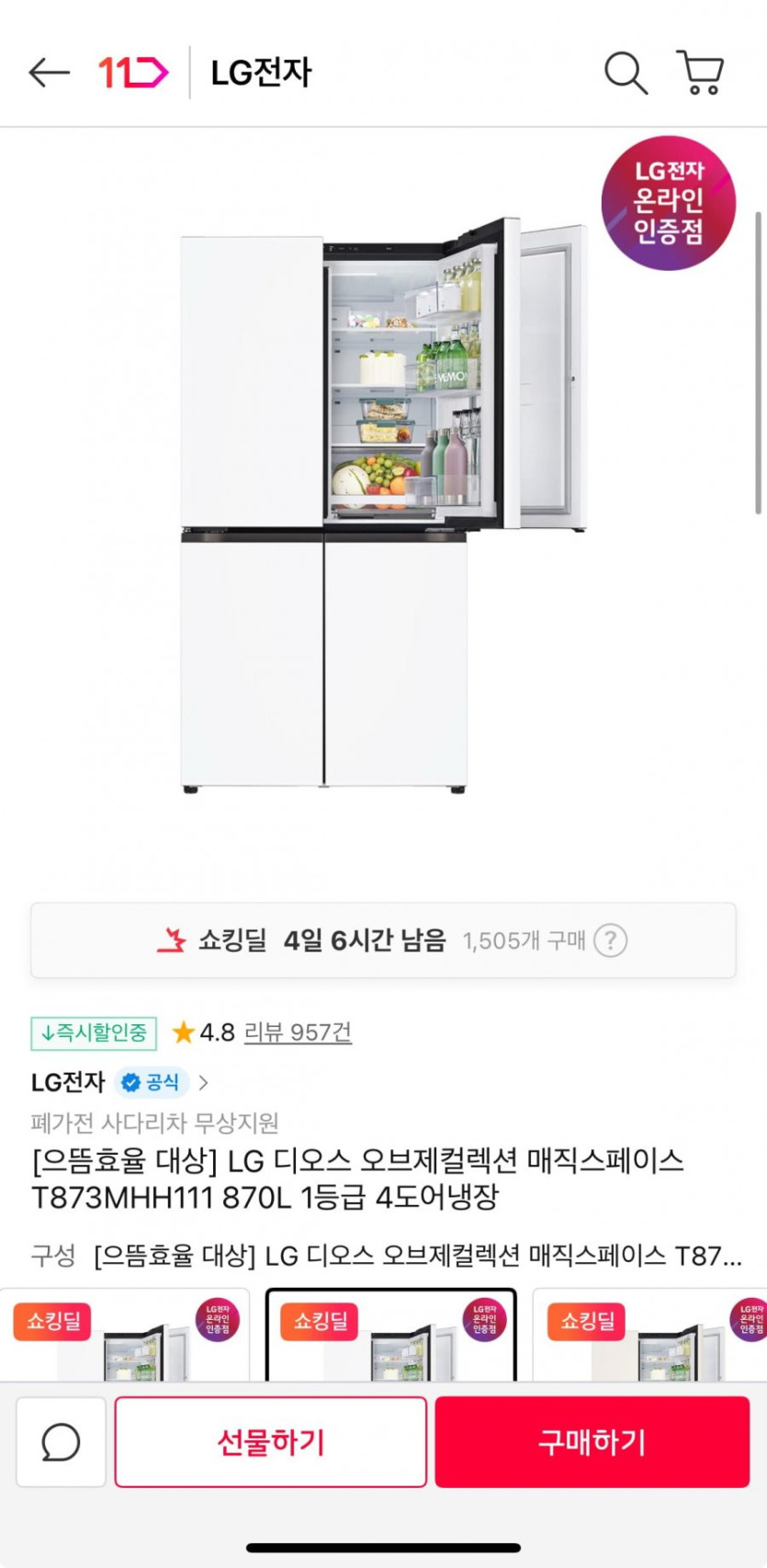The image size is (767, 1568).
Task: Go back using the arrow icon
Action: click(x=50, y=73)
